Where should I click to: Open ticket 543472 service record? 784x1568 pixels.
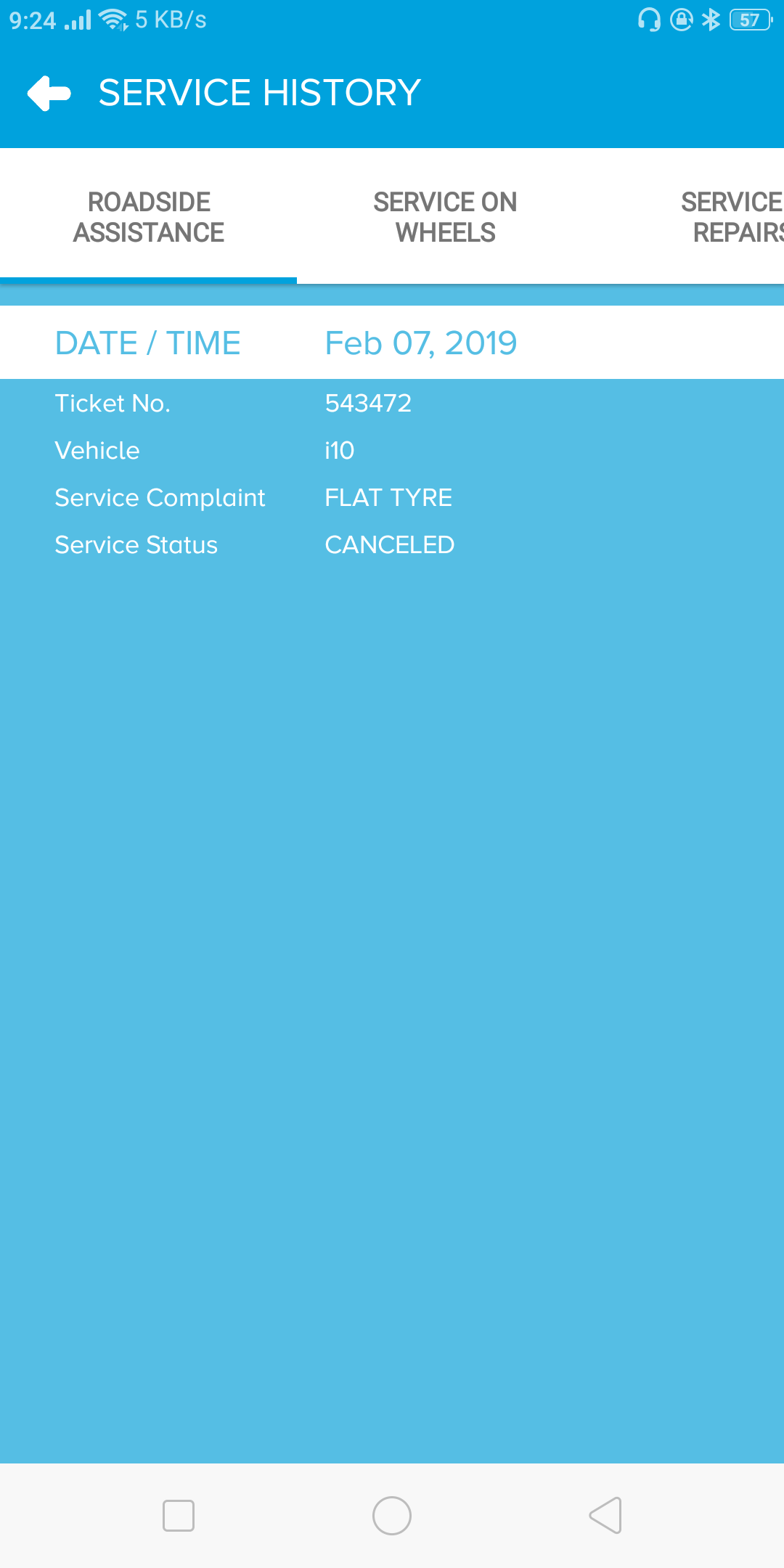[x=368, y=404]
